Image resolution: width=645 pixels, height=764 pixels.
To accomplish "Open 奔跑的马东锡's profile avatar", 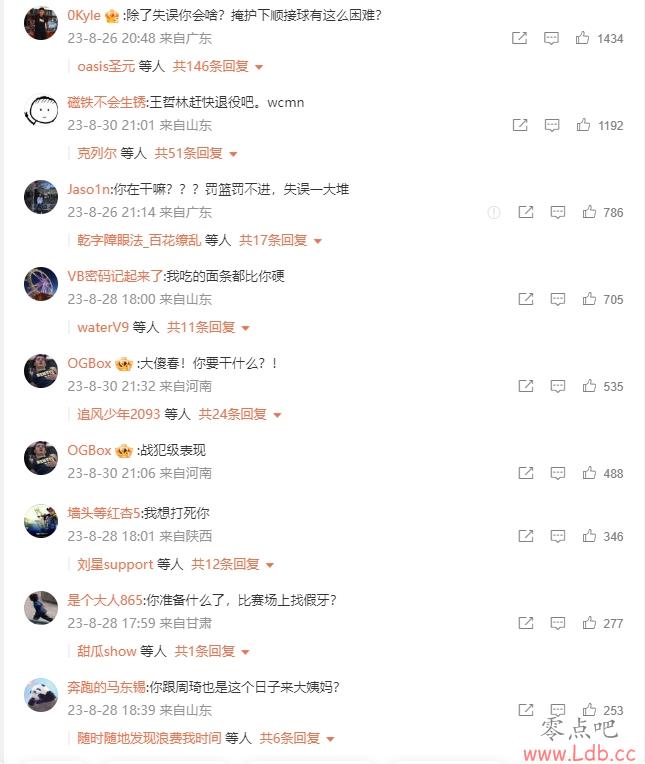I will pyautogui.click(x=41, y=694).
